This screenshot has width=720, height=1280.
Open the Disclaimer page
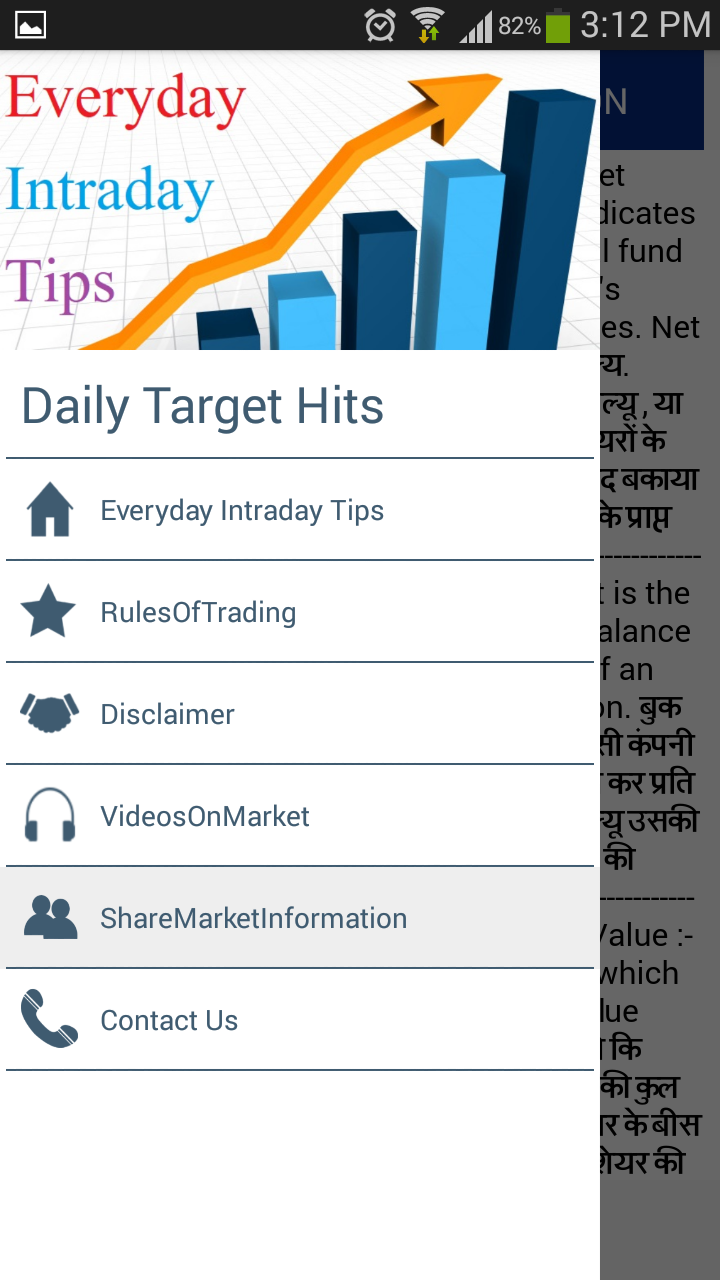pyautogui.click(x=168, y=715)
